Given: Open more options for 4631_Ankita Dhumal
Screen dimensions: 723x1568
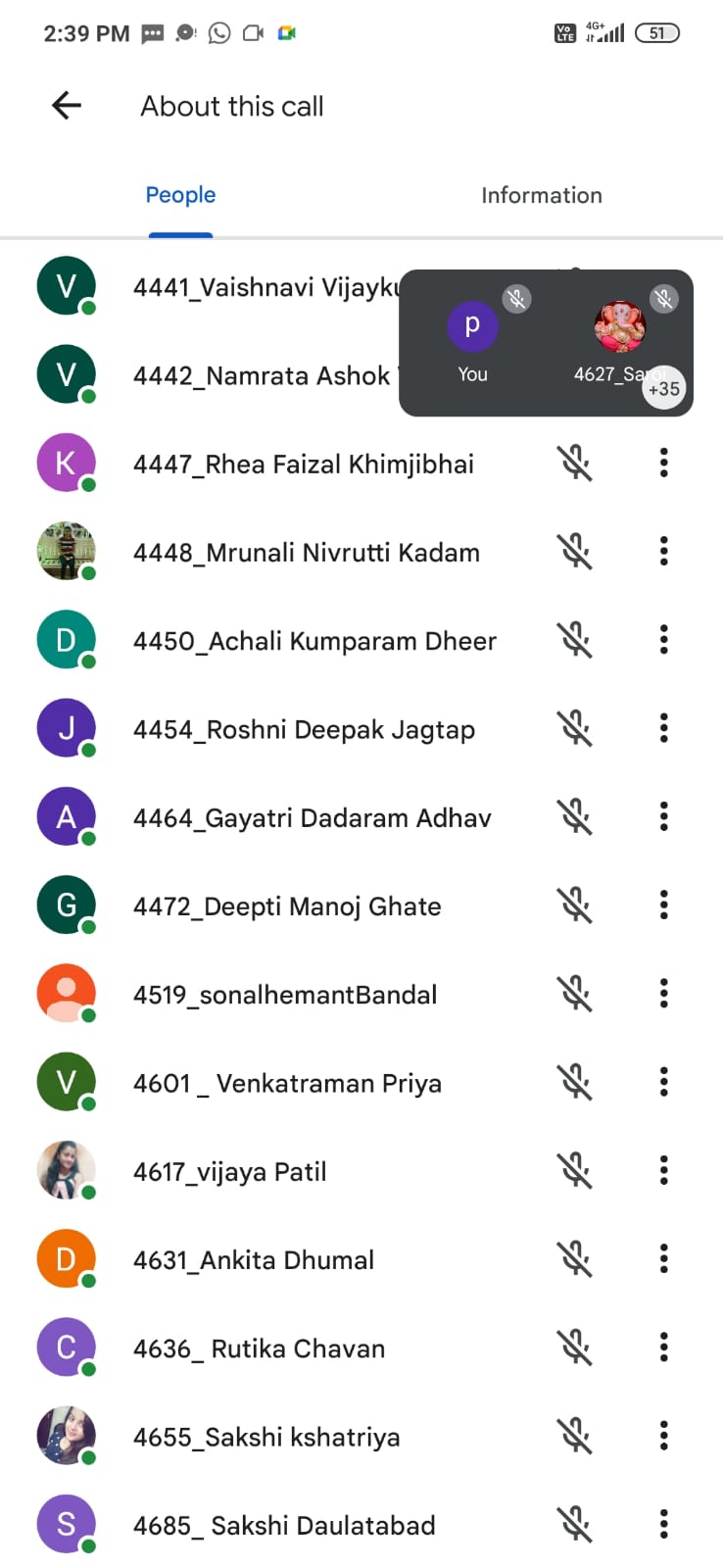Looking at the screenshot, I should (664, 1259).
